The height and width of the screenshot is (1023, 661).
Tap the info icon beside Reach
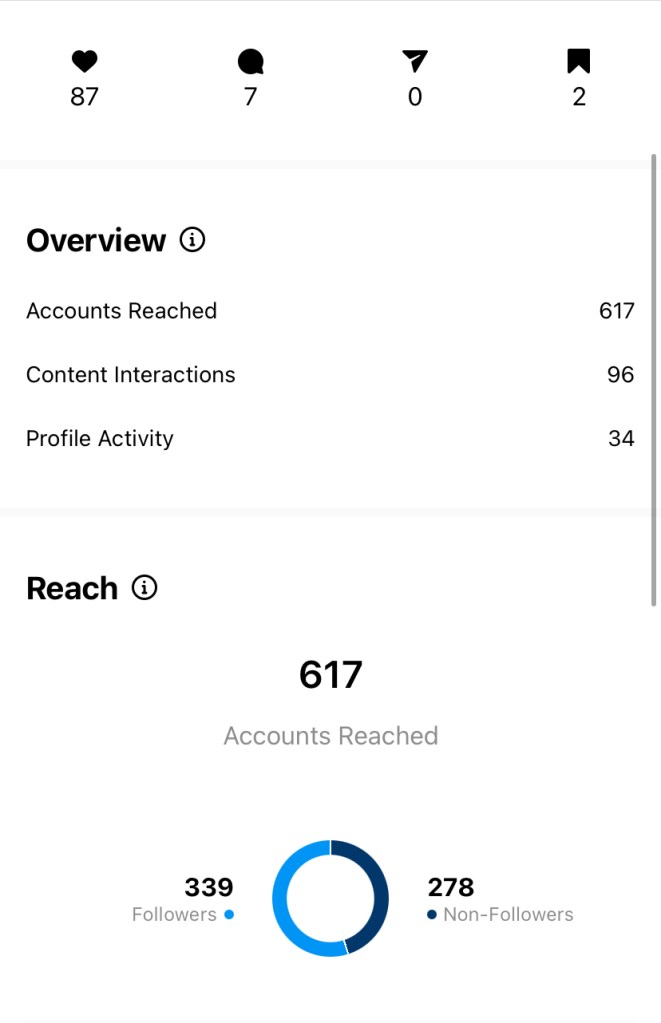coord(145,588)
